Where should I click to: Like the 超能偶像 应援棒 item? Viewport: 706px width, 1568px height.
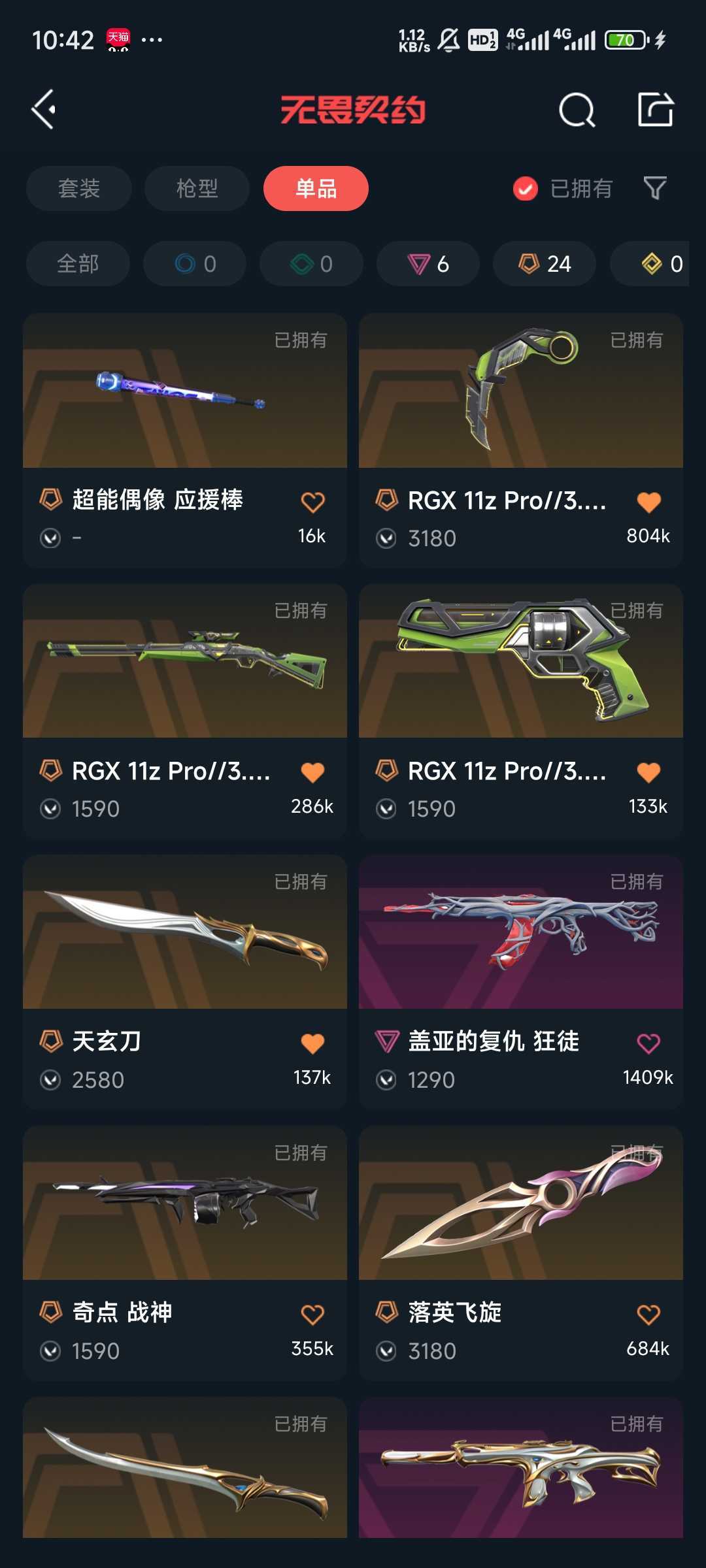312,502
